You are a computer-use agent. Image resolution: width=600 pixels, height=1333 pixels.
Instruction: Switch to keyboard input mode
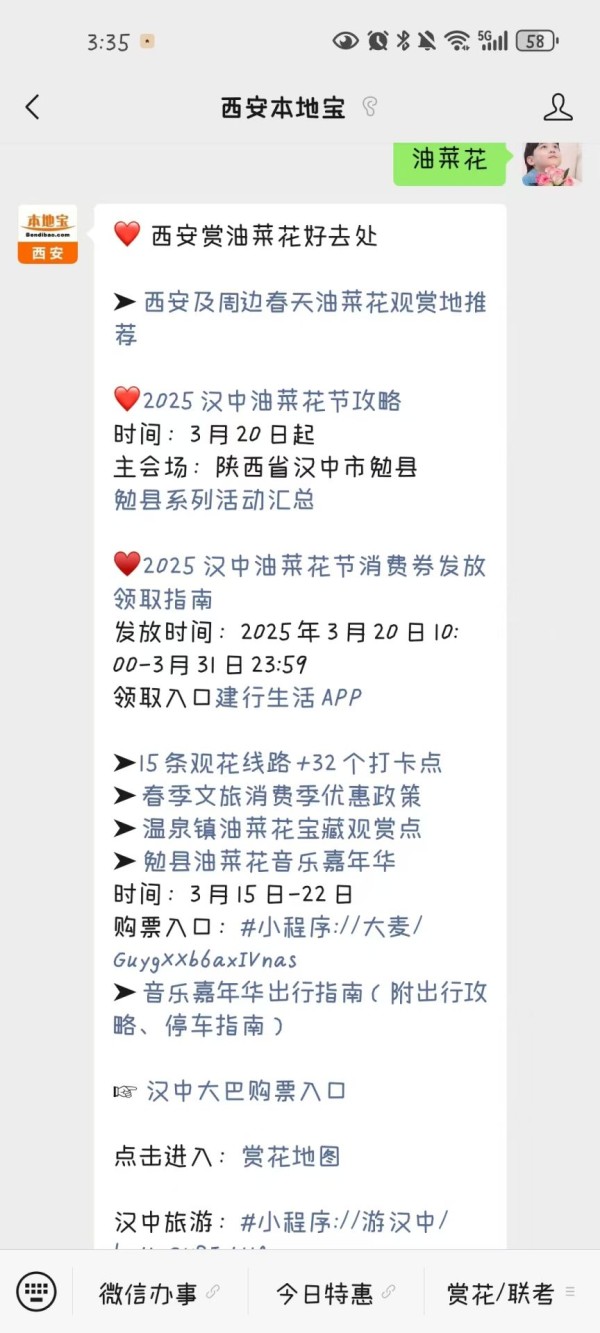click(37, 1292)
